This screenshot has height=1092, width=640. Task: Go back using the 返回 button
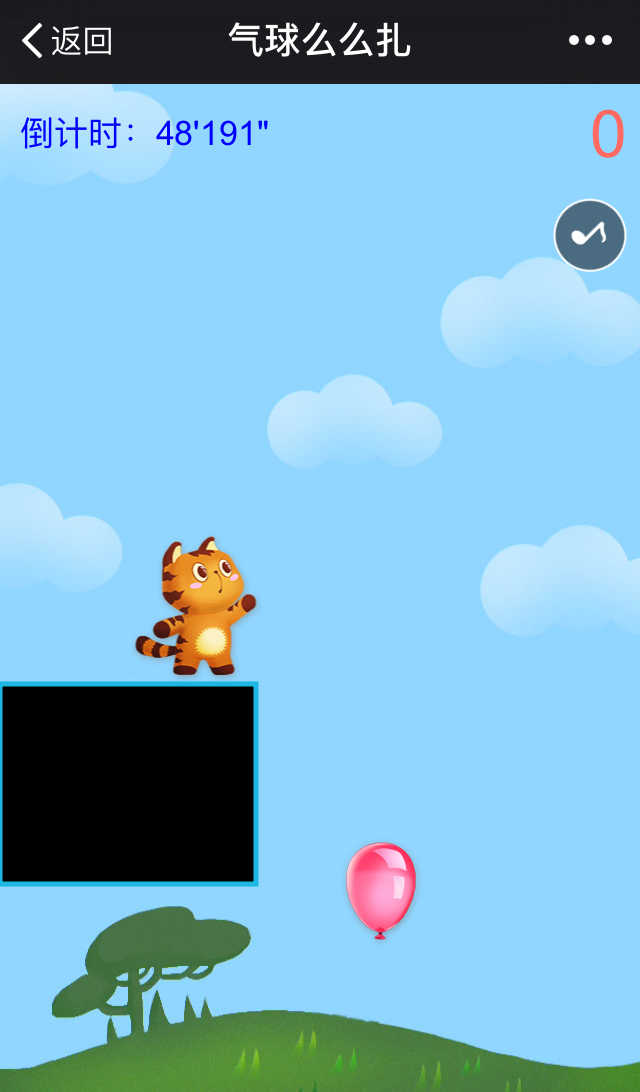(x=66, y=41)
